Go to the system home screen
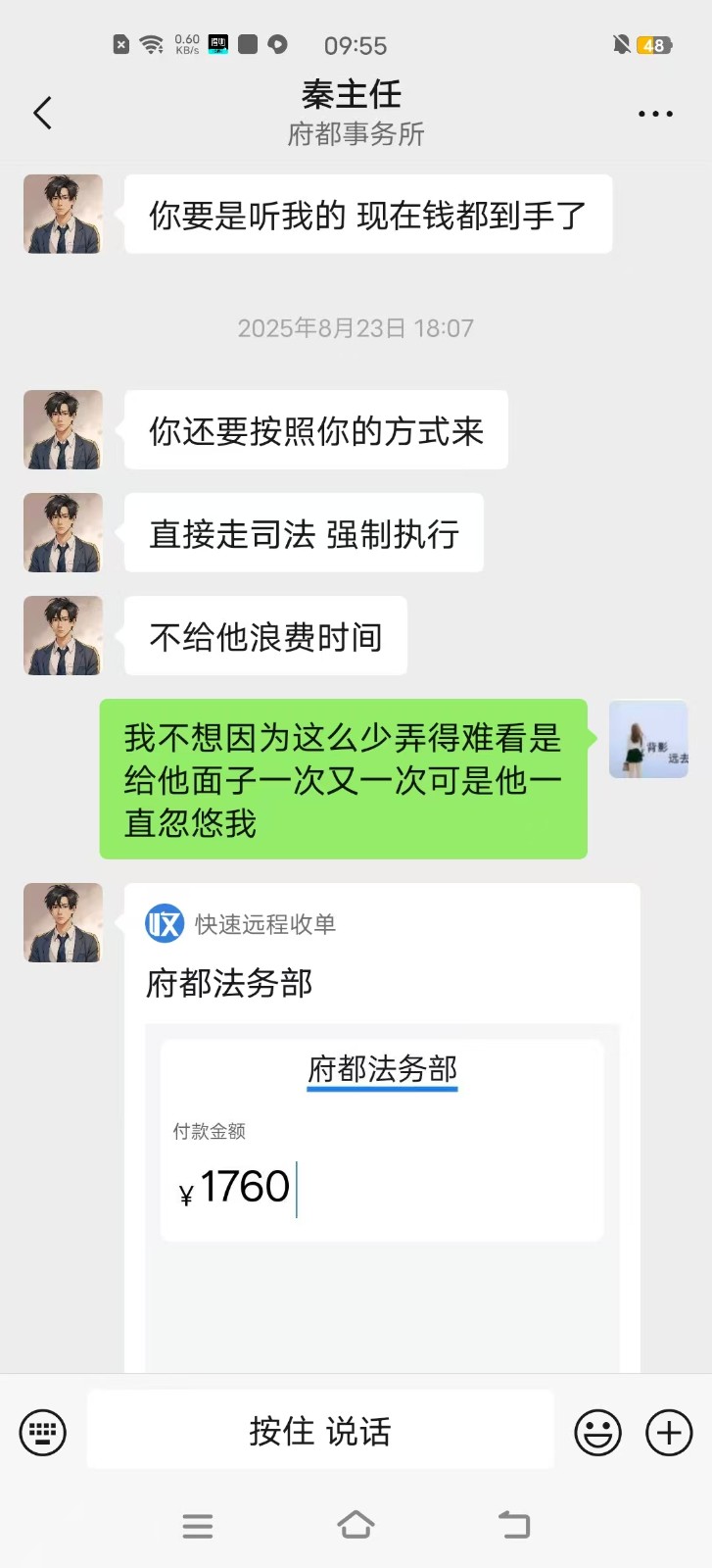The height and width of the screenshot is (1568, 712). coord(356,1525)
